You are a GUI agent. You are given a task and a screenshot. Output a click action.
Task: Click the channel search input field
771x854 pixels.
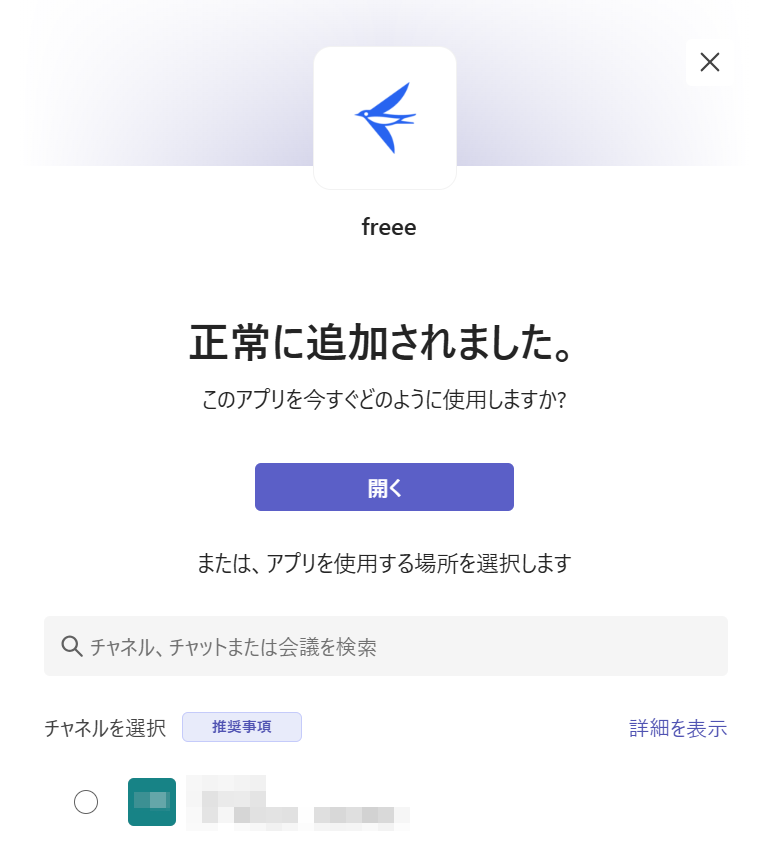click(x=385, y=646)
